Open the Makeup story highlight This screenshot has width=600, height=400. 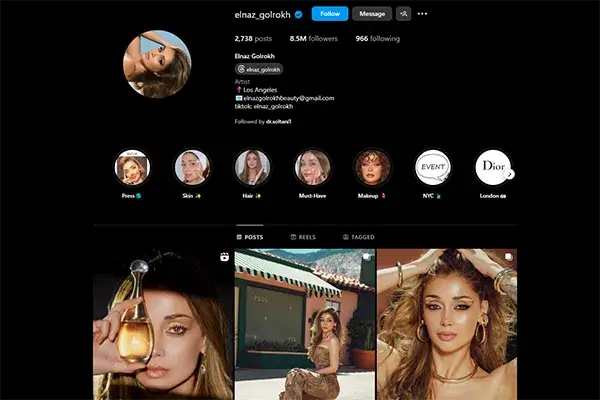tap(372, 167)
